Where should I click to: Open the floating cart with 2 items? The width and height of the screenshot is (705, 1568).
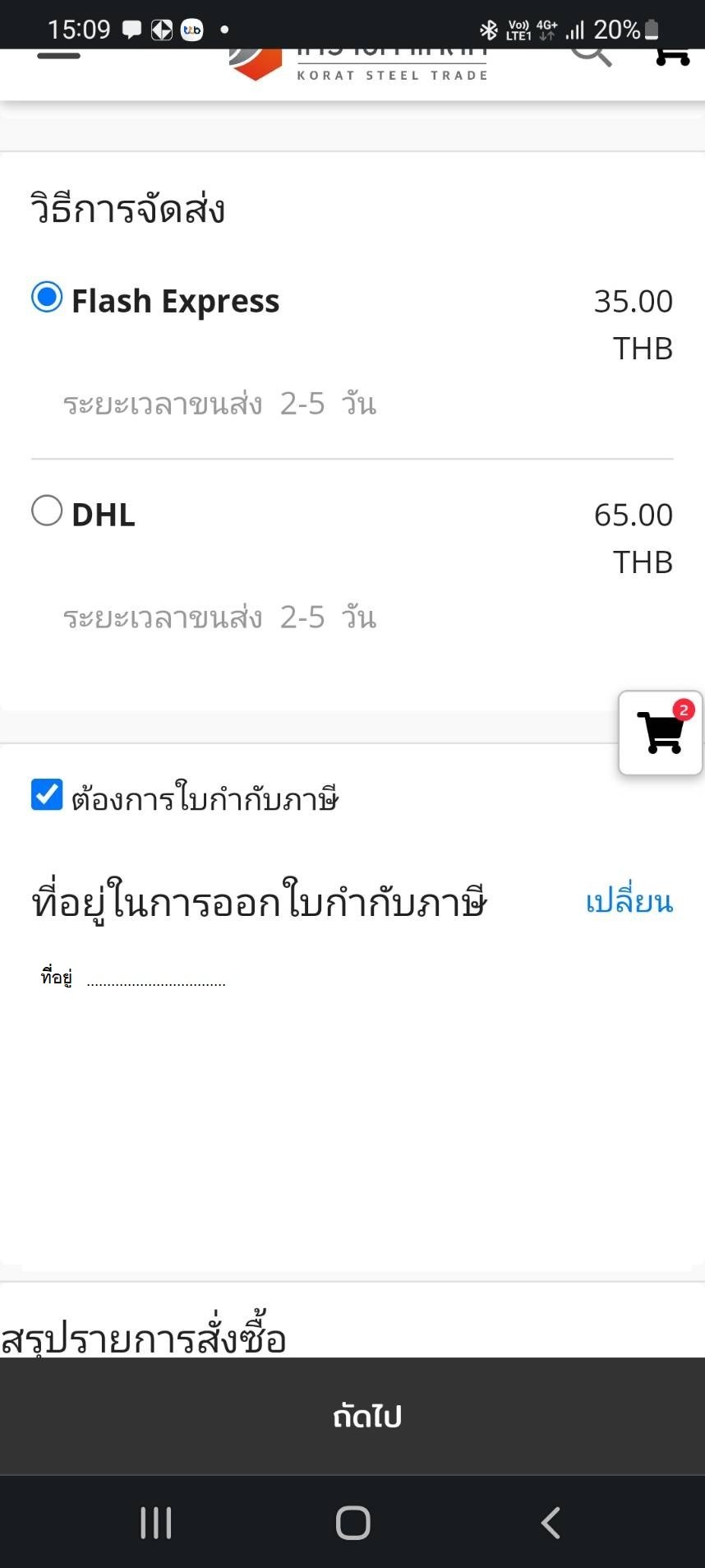click(661, 733)
